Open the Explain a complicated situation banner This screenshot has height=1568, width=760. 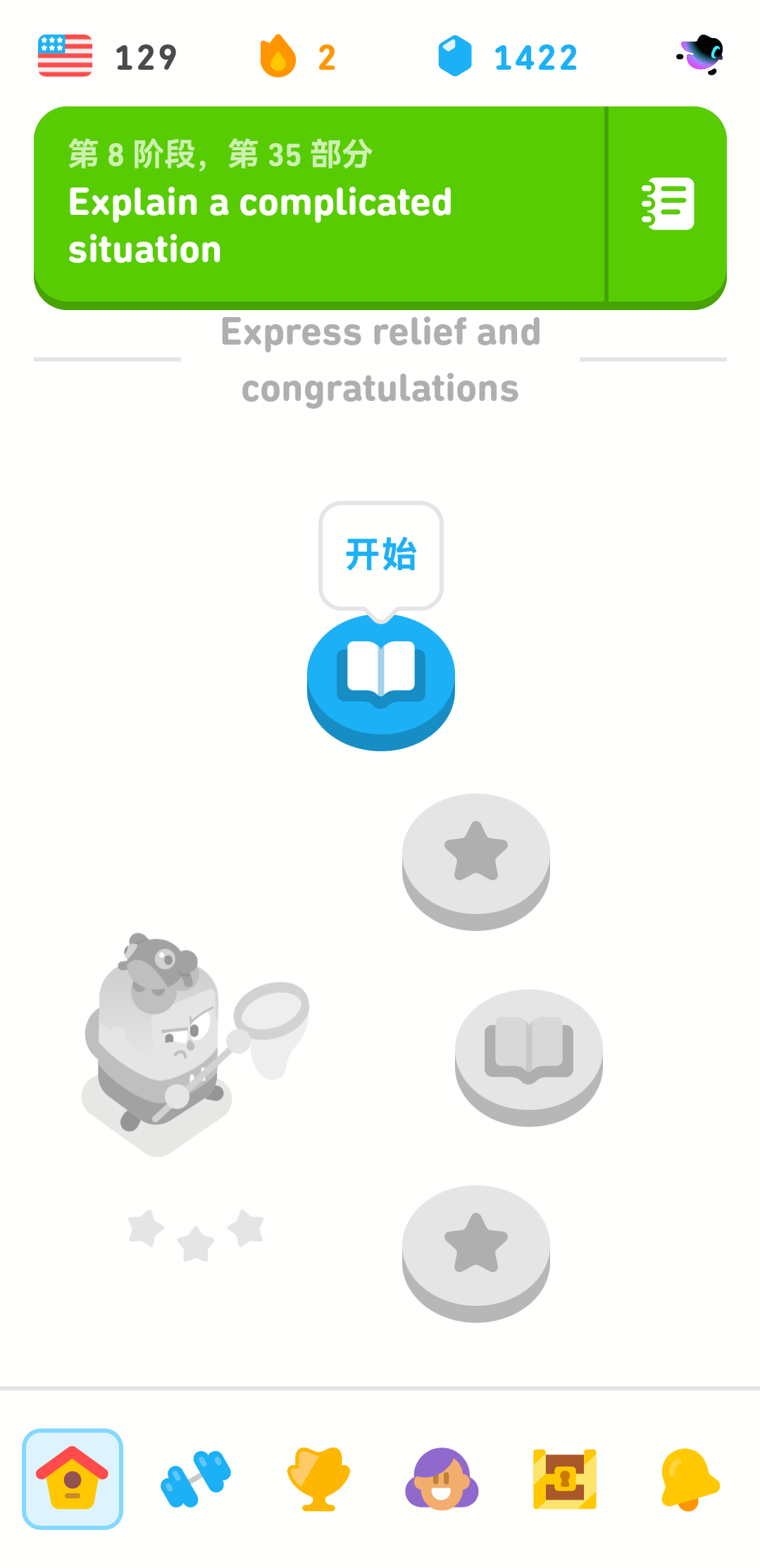318,204
